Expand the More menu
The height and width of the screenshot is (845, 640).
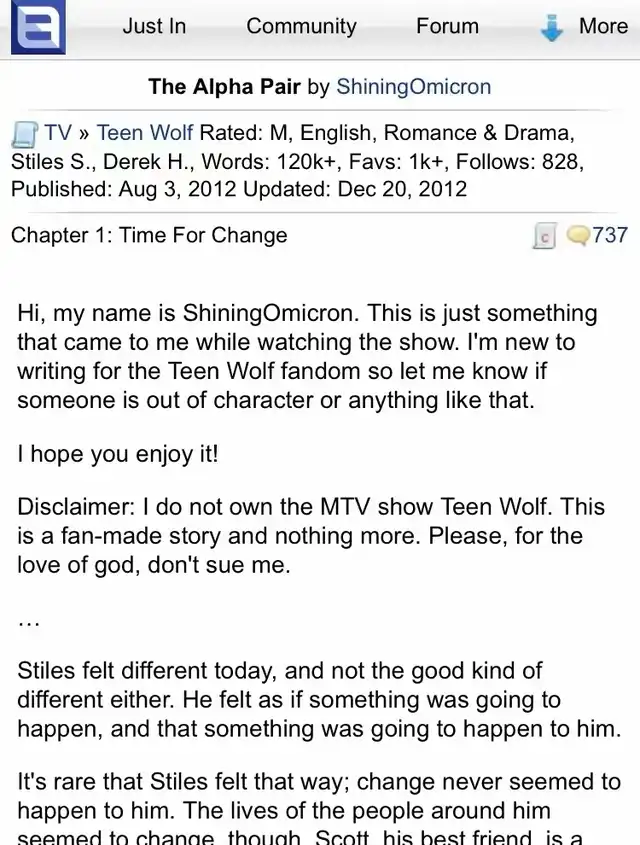584,27
